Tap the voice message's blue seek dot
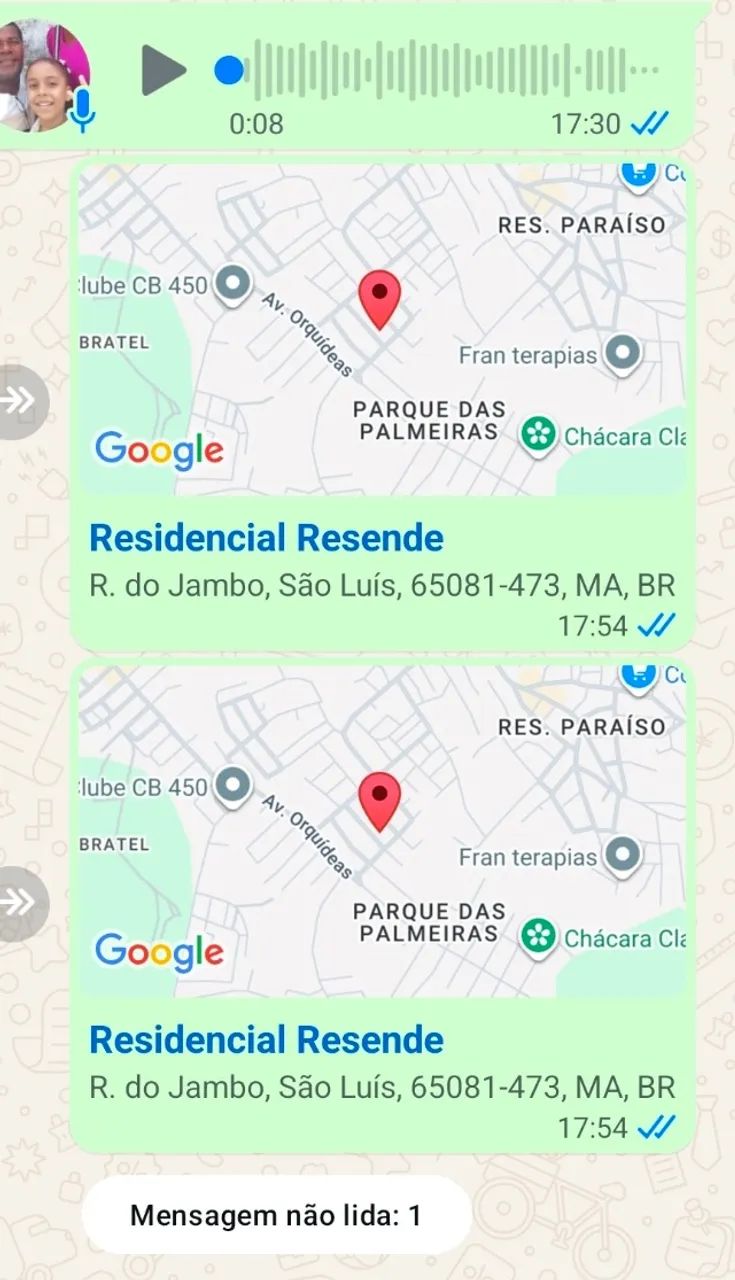The width and height of the screenshot is (735, 1280). point(229,70)
